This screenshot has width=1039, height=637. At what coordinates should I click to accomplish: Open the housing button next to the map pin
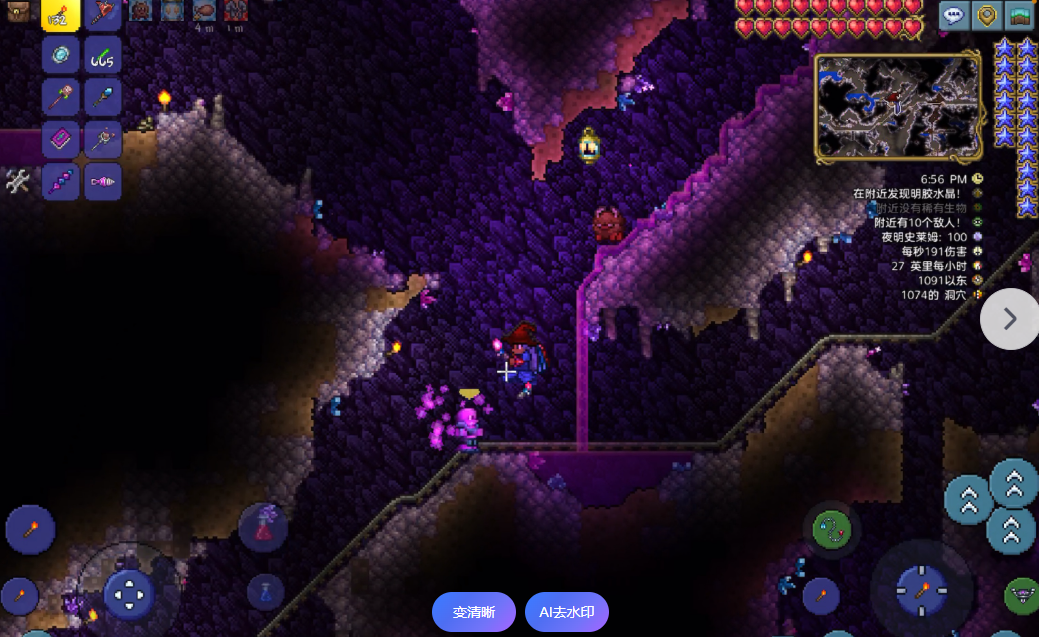click(1020, 15)
